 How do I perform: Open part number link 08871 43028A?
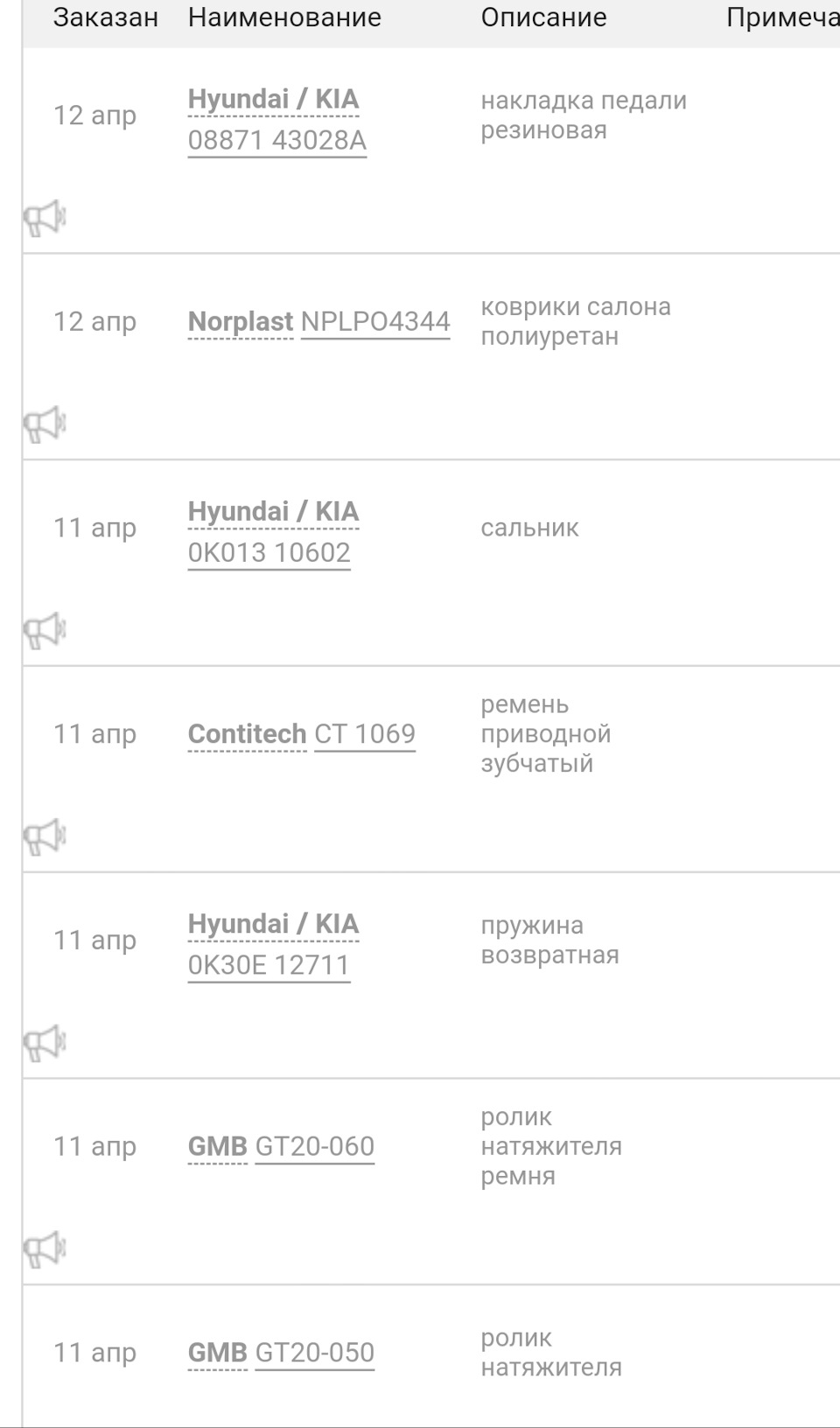(277, 138)
